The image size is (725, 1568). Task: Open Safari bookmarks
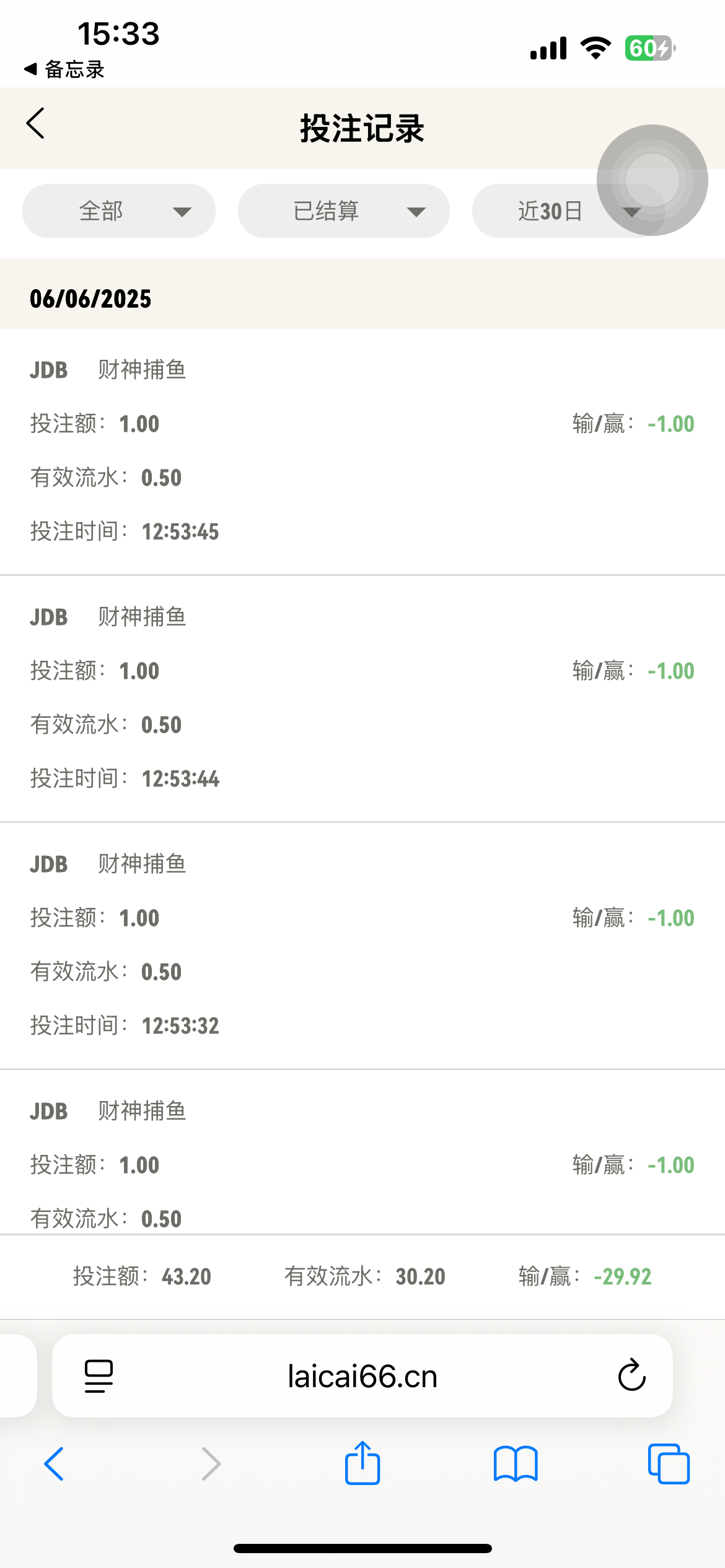coord(516,1464)
